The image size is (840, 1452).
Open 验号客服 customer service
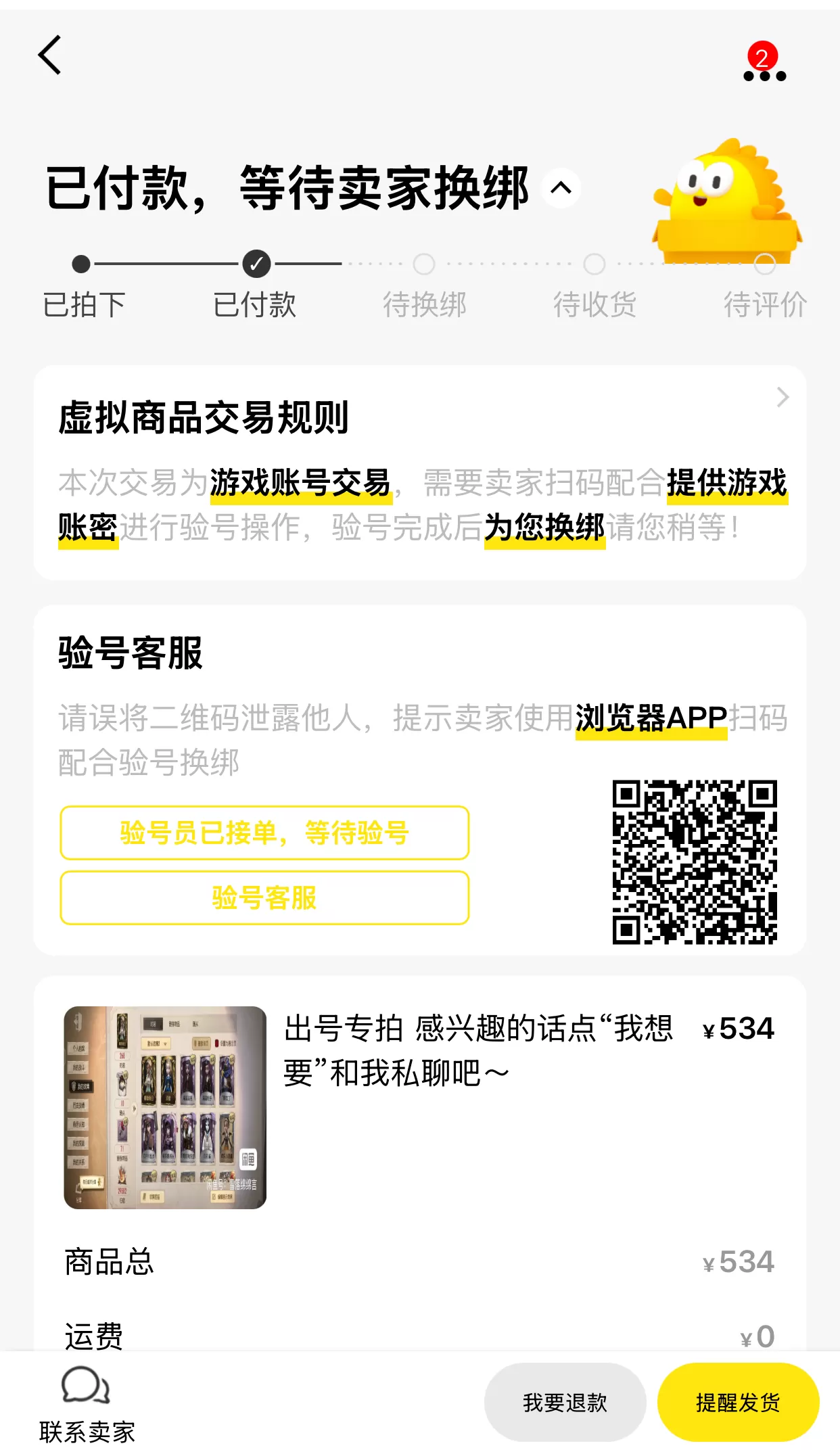tap(264, 898)
